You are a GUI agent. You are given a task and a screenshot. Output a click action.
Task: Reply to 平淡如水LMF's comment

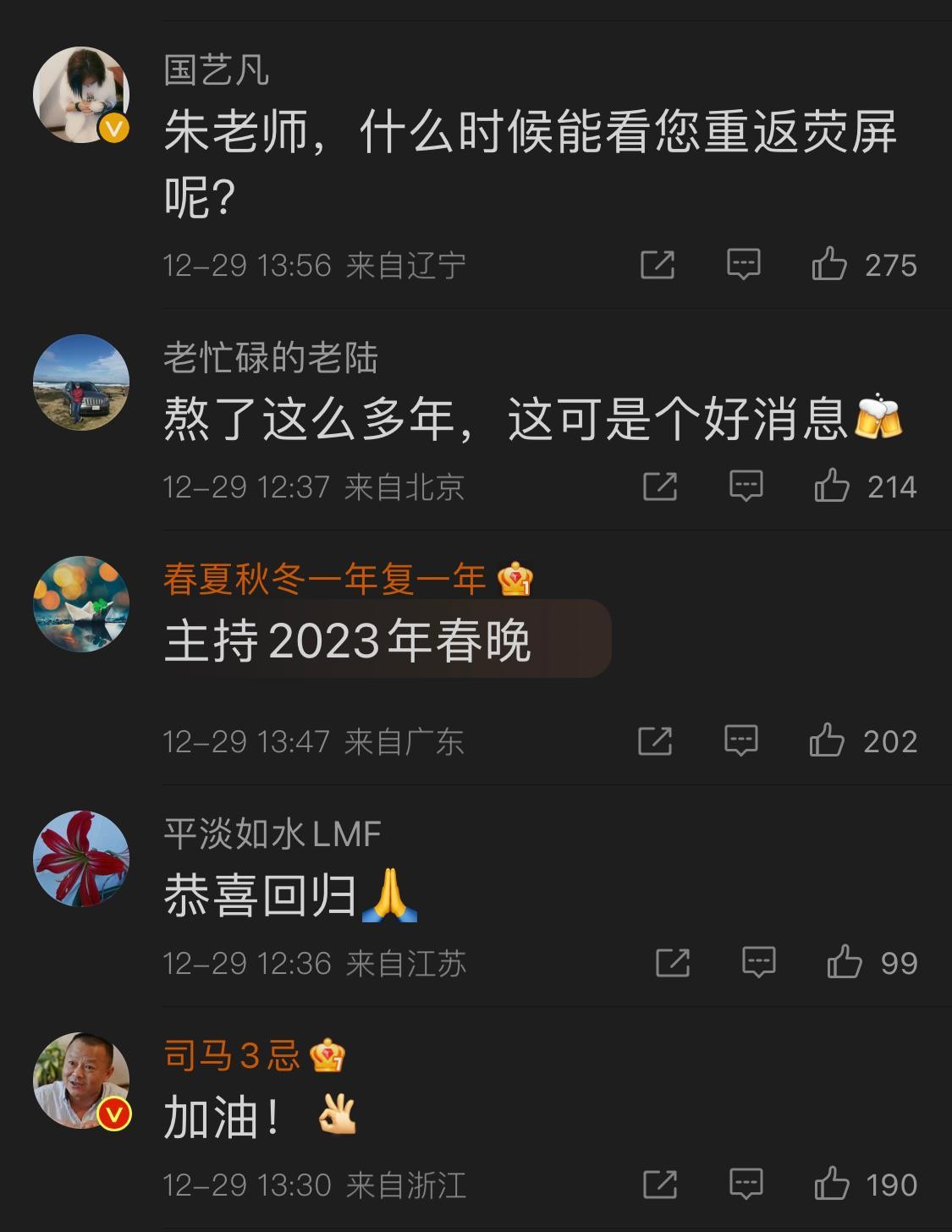pos(759,962)
